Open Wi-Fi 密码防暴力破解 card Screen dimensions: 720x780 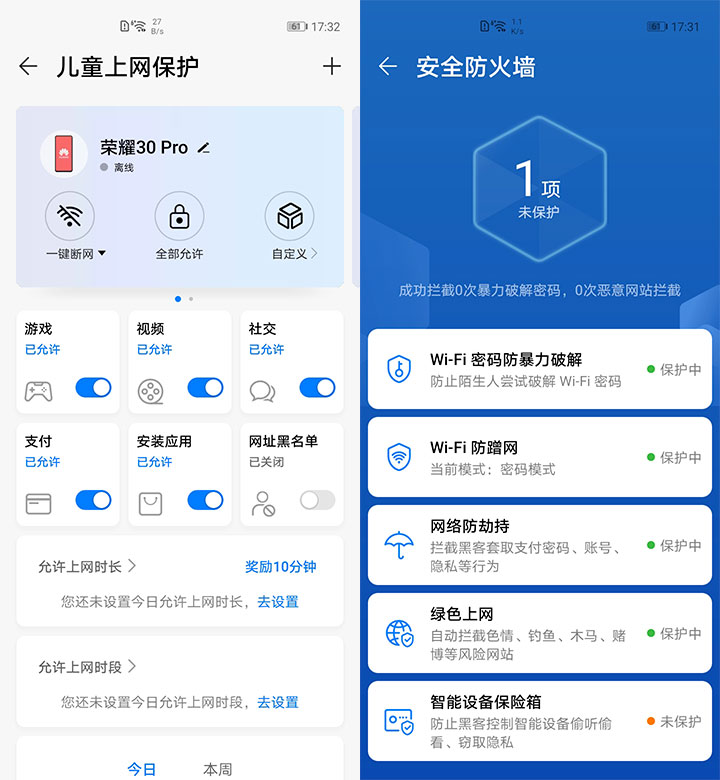coord(540,369)
